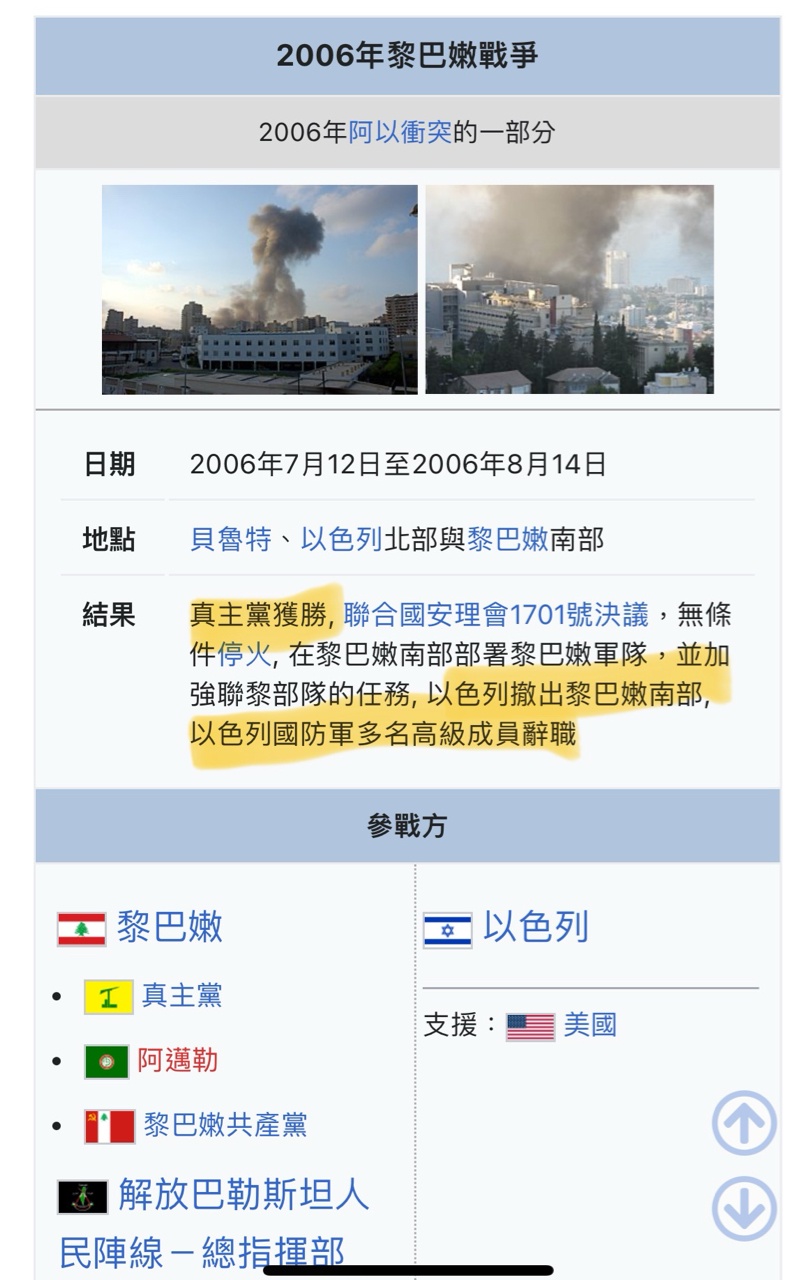Open the 貝魯特 link
The width and height of the screenshot is (812, 1280).
click(x=230, y=540)
